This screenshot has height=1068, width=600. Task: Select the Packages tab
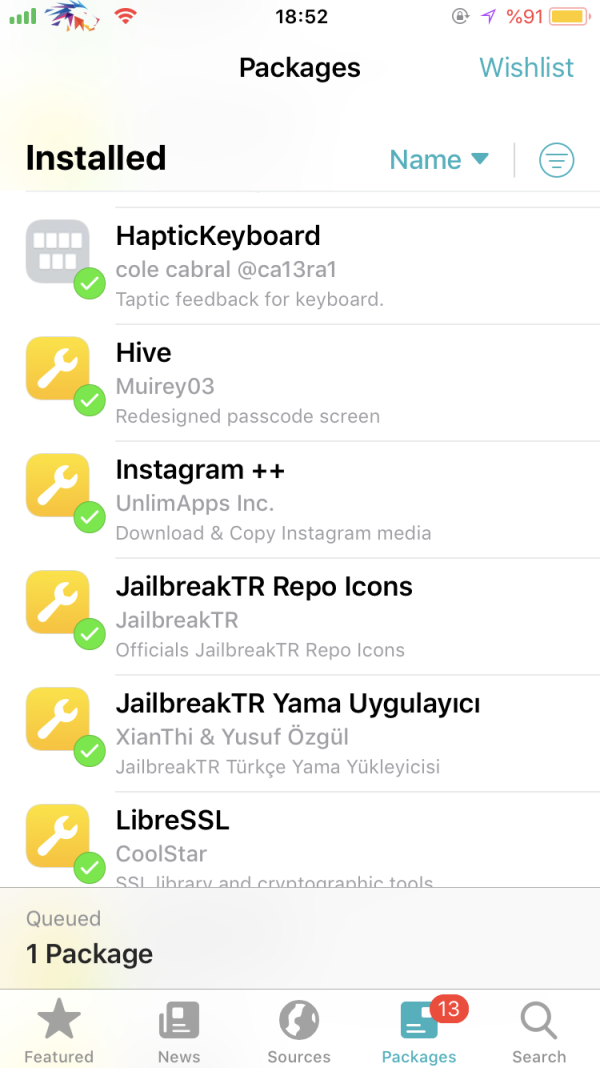(x=419, y=1032)
